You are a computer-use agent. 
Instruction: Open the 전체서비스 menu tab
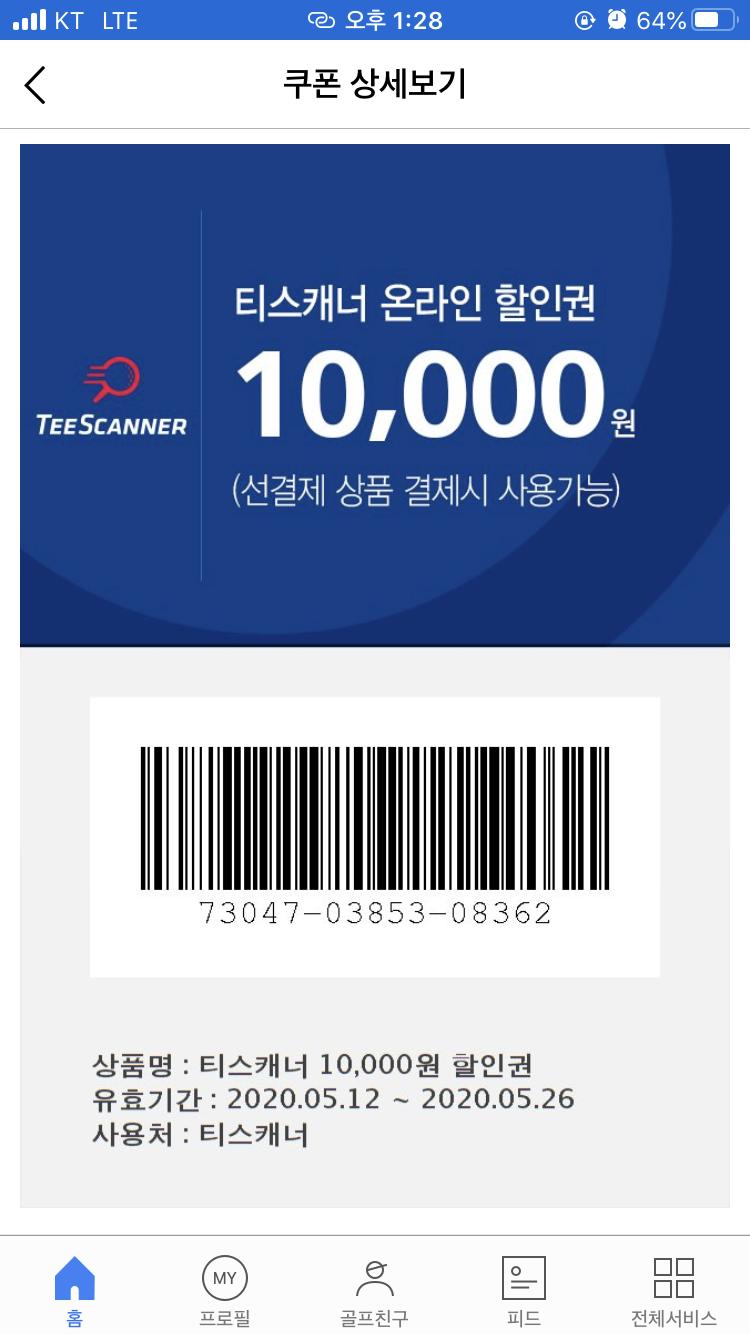(x=674, y=1289)
